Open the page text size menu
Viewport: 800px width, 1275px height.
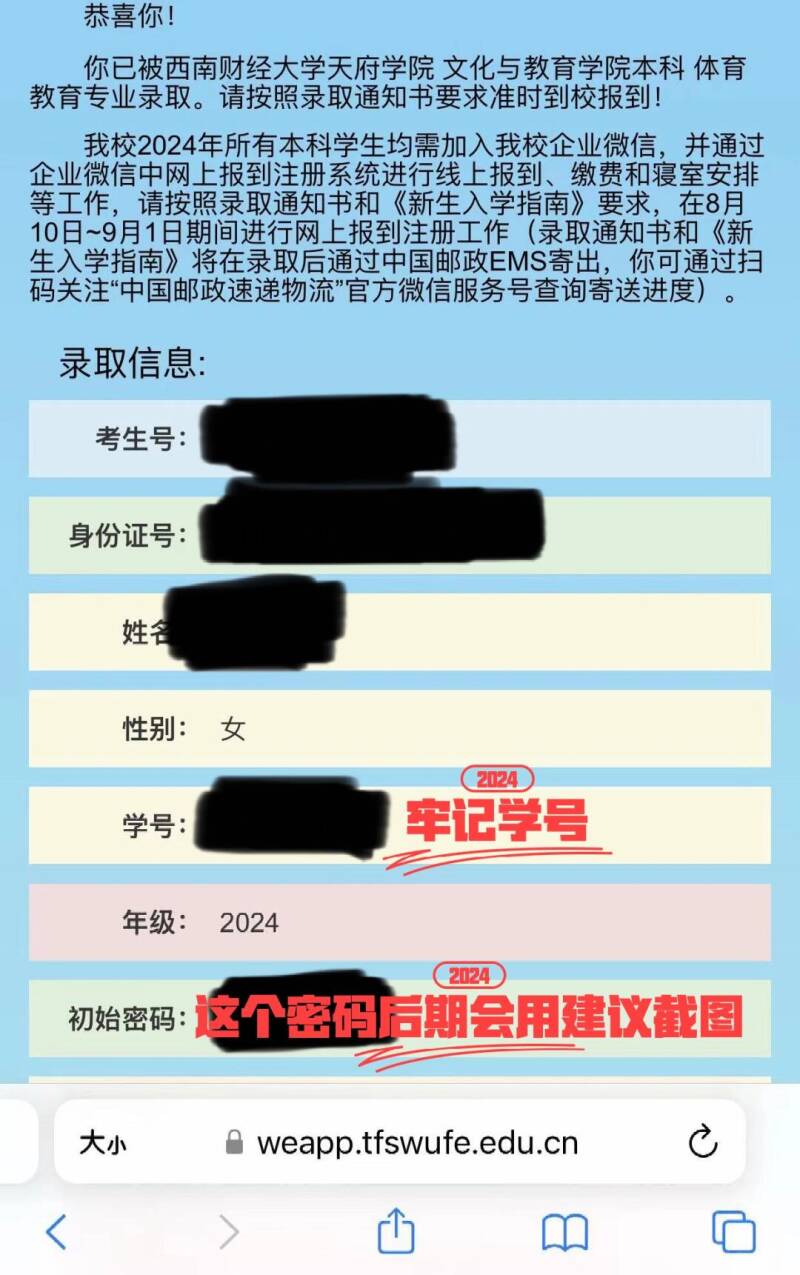pos(103,1142)
